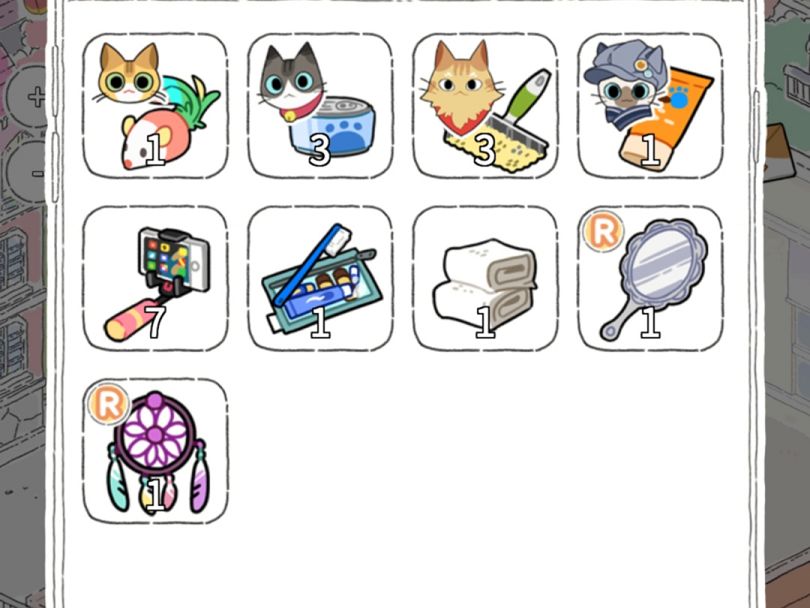Choose the cat litter scoop item
Screen dimensions: 810x608
[485, 106]
